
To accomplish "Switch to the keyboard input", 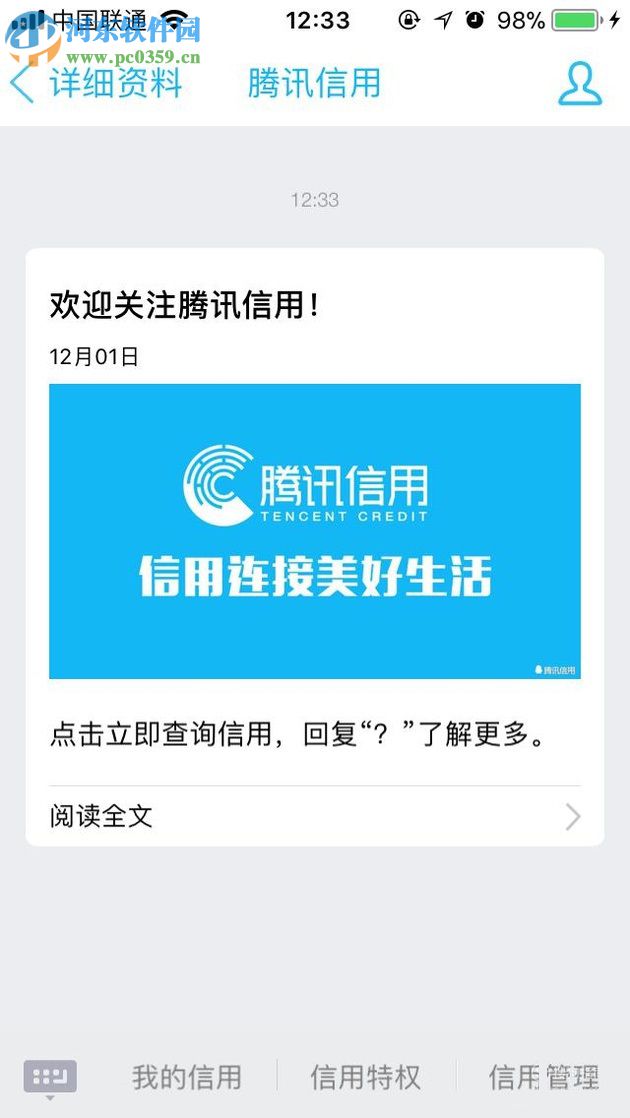I will pyautogui.click(x=50, y=1077).
